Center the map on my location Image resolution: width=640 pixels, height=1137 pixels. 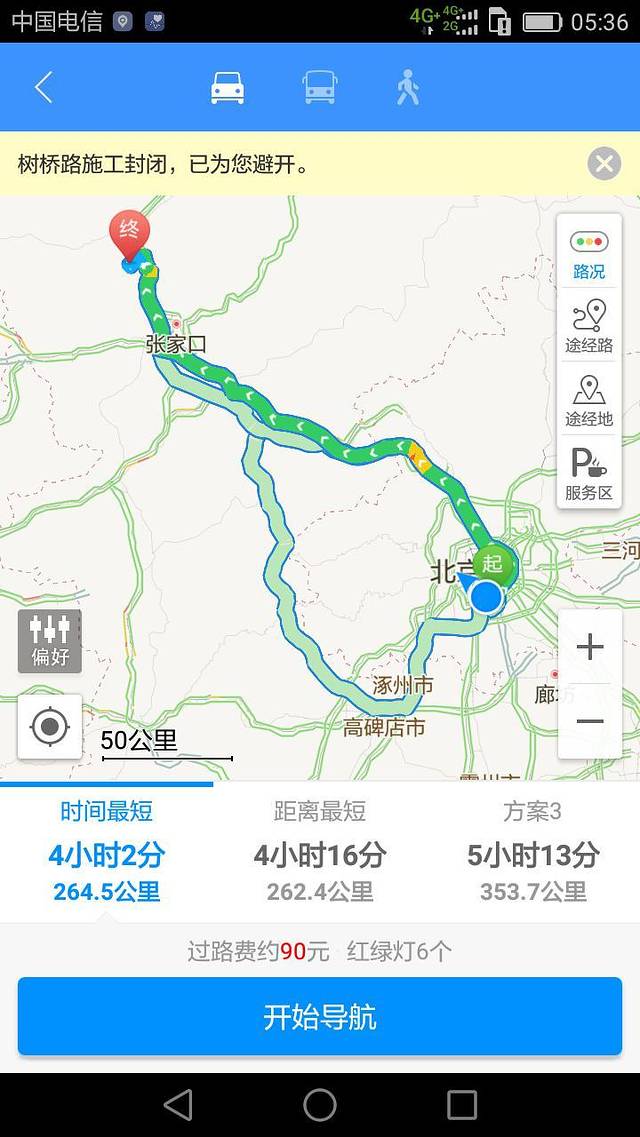click(50, 727)
